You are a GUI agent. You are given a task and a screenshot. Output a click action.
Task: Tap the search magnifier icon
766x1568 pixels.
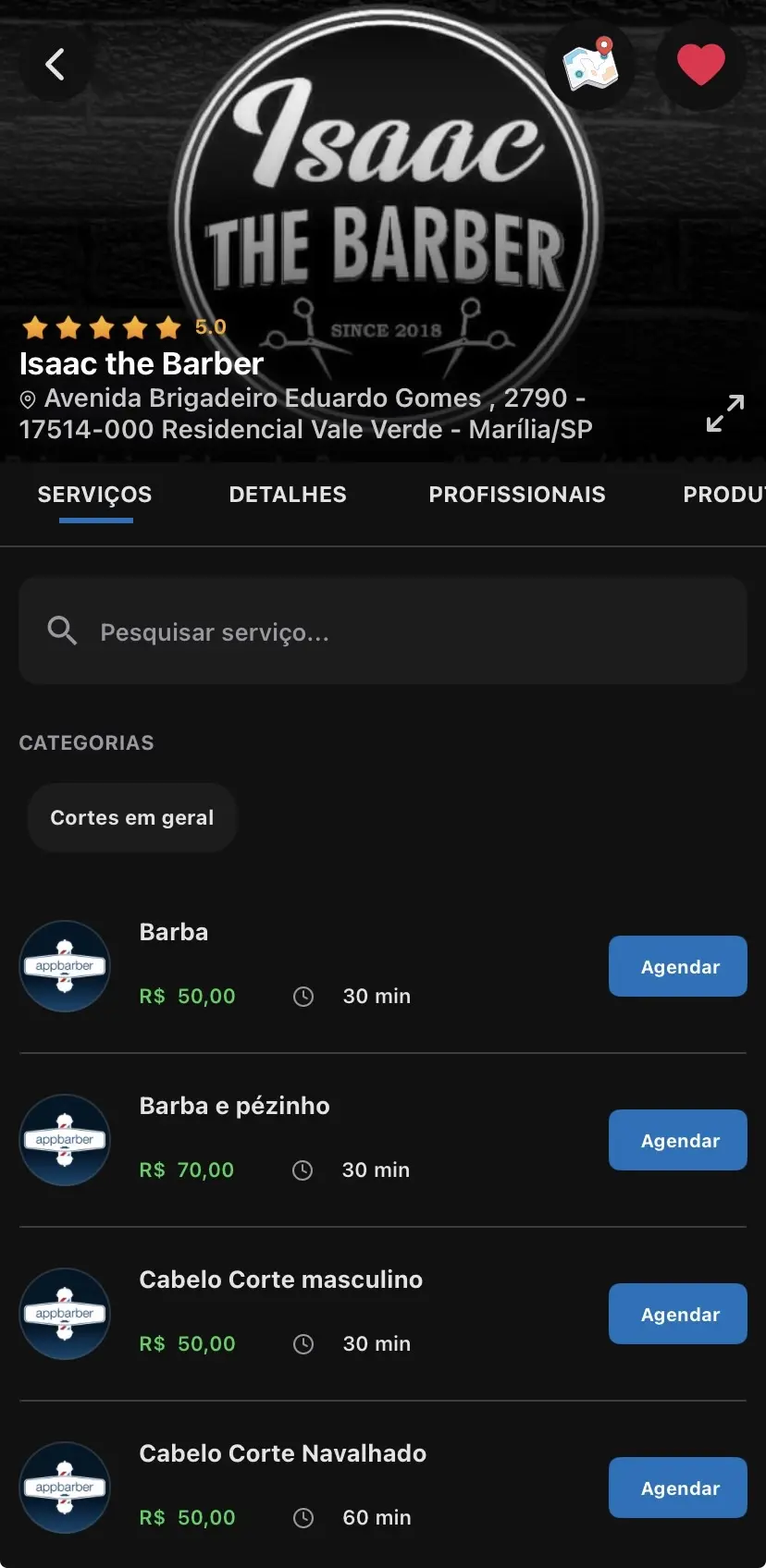pyautogui.click(x=62, y=631)
